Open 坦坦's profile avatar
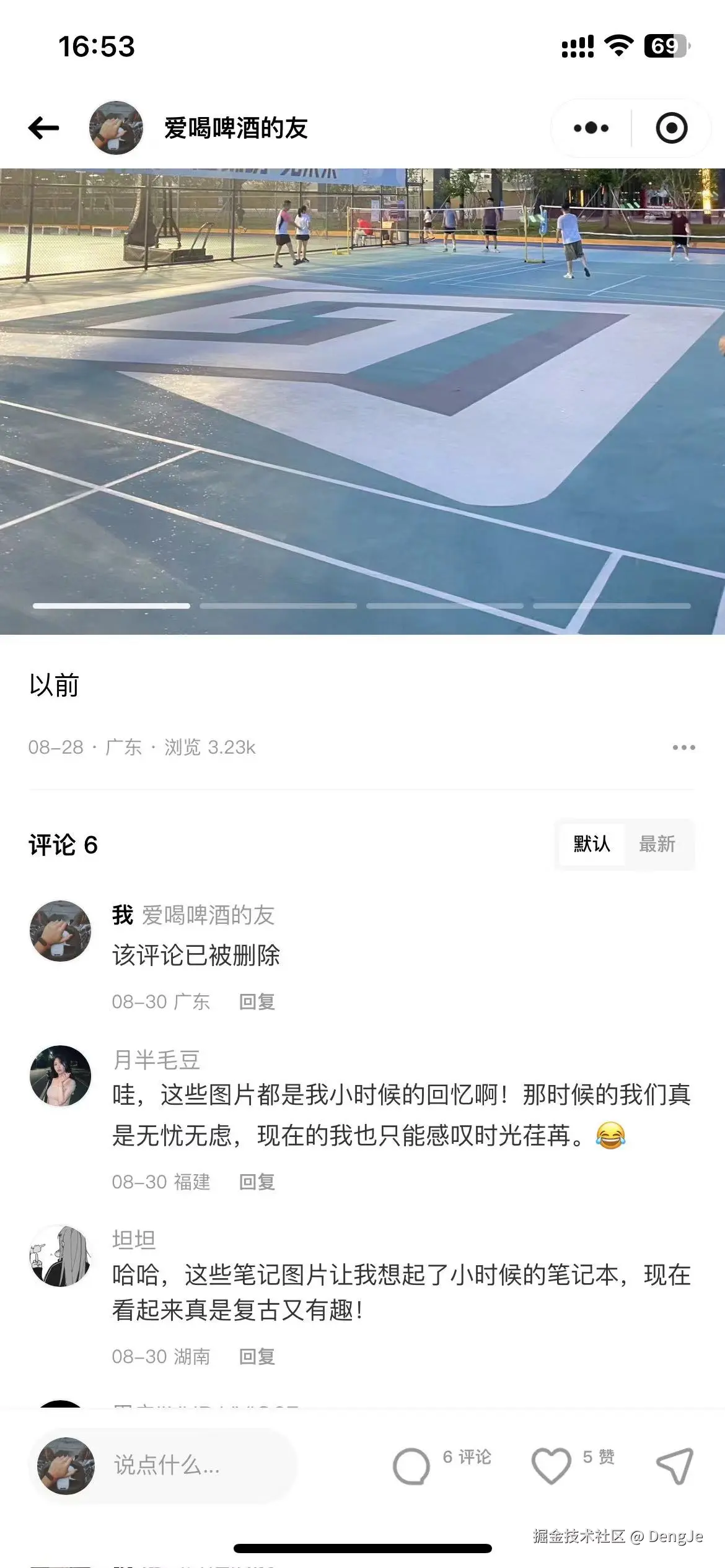This screenshot has height=1568, width=725. click(61, 1256)
